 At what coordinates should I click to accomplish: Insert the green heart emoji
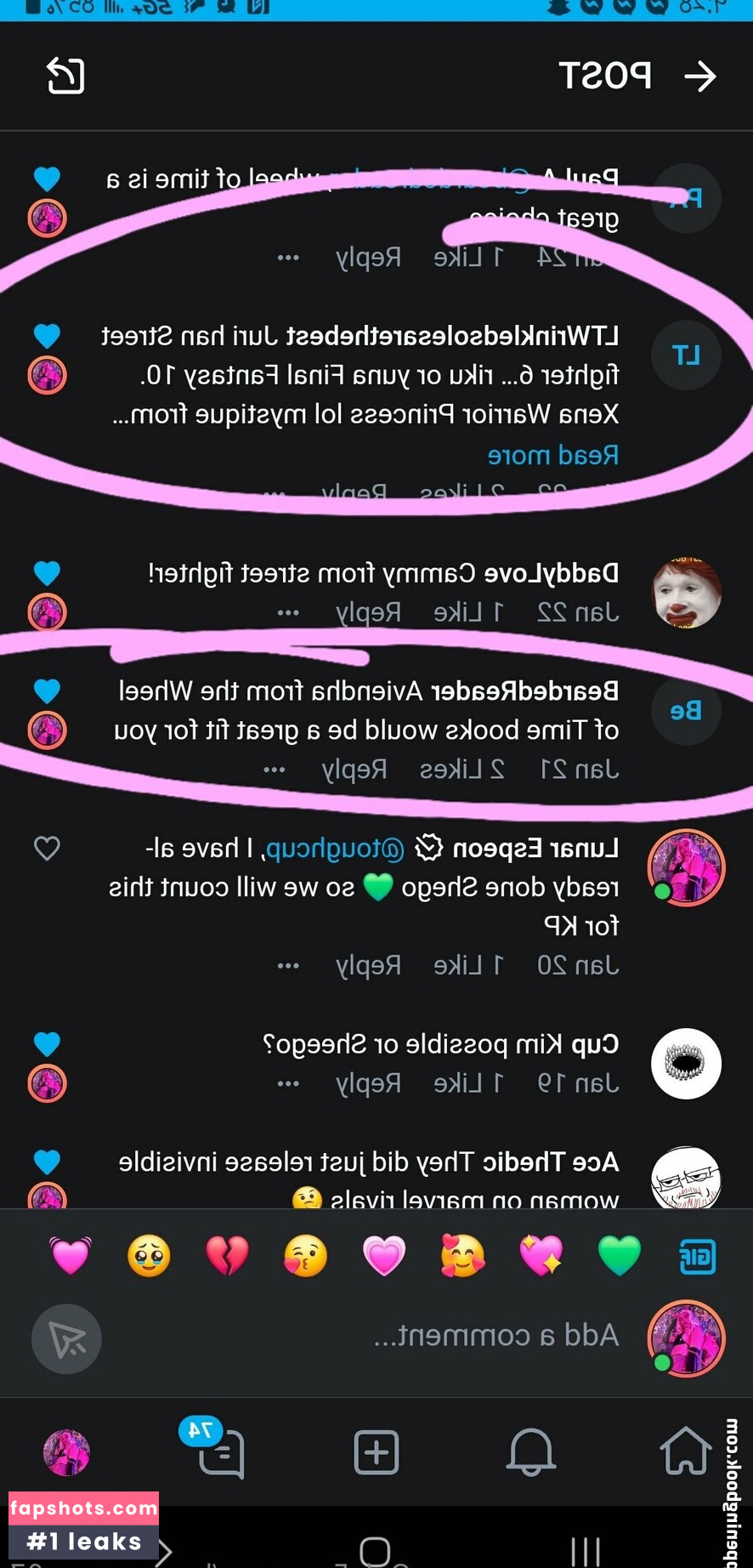pyautogui.click(x=619, y=1256)
